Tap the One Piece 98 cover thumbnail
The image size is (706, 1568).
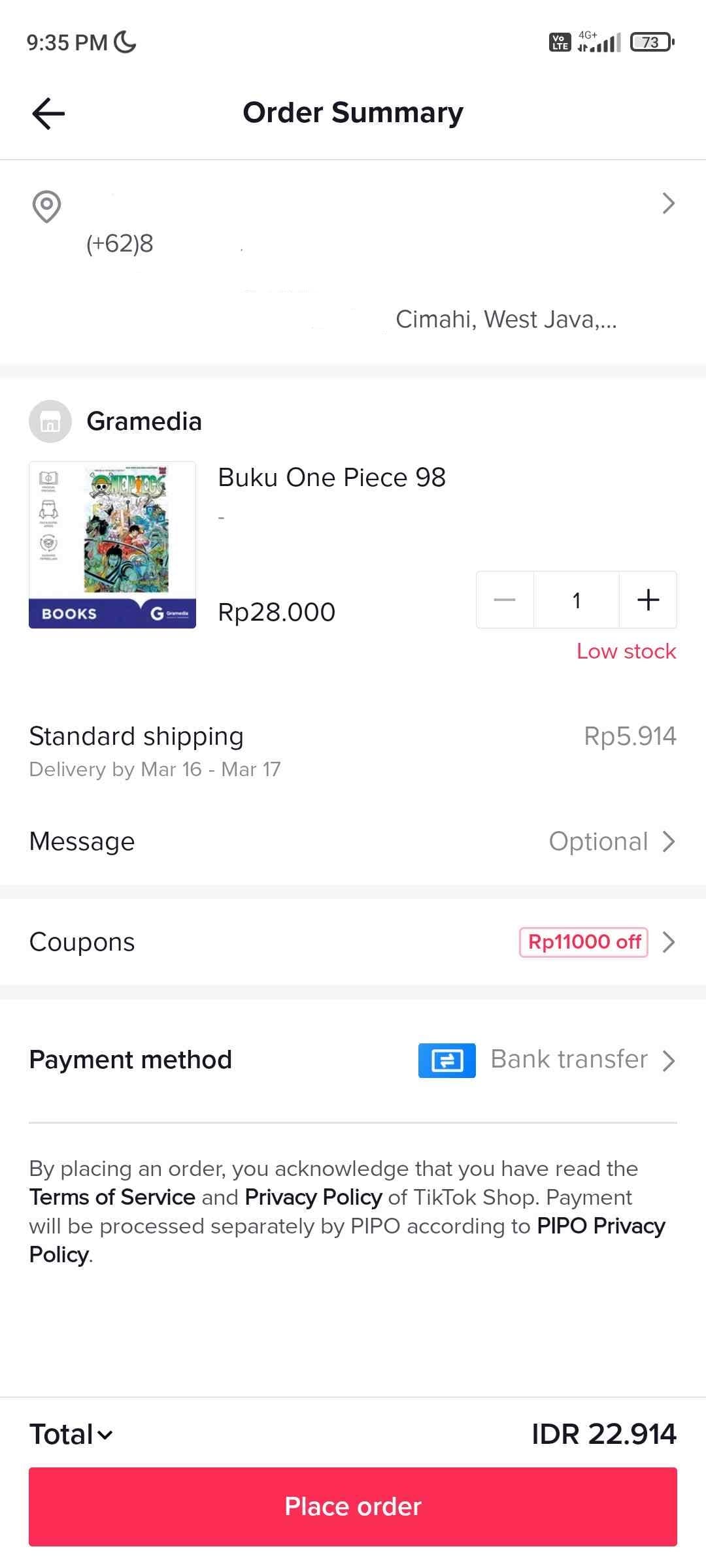(112, 546)
